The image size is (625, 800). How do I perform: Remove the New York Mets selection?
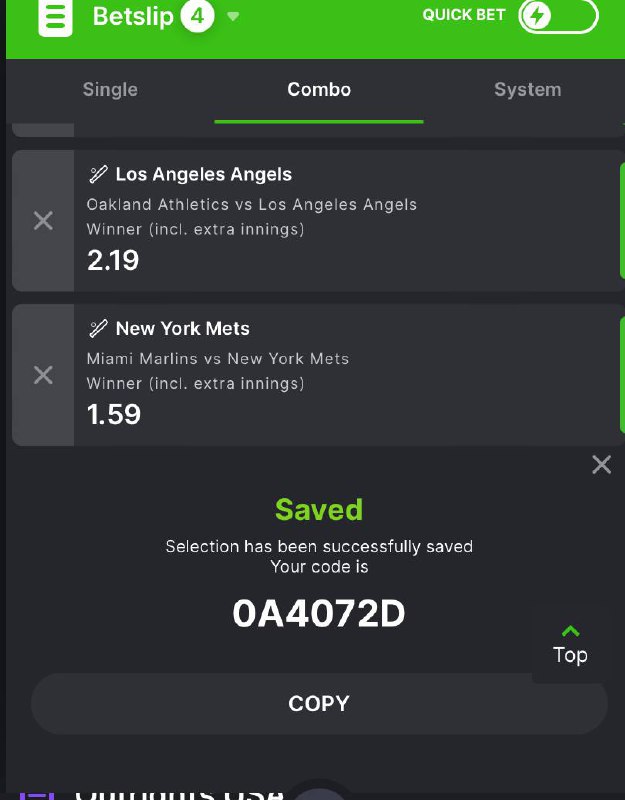43,375
